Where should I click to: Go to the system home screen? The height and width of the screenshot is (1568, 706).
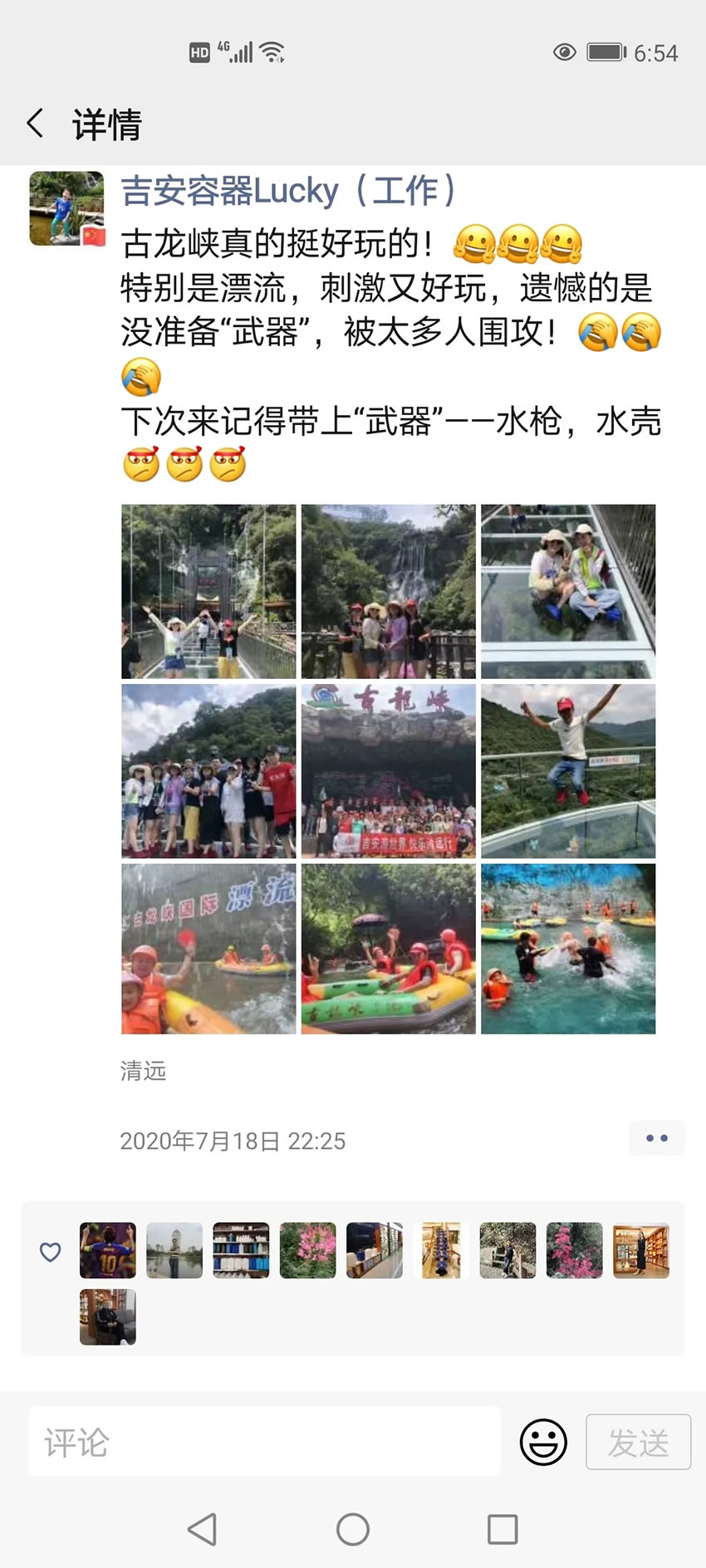coord(353,1529)
